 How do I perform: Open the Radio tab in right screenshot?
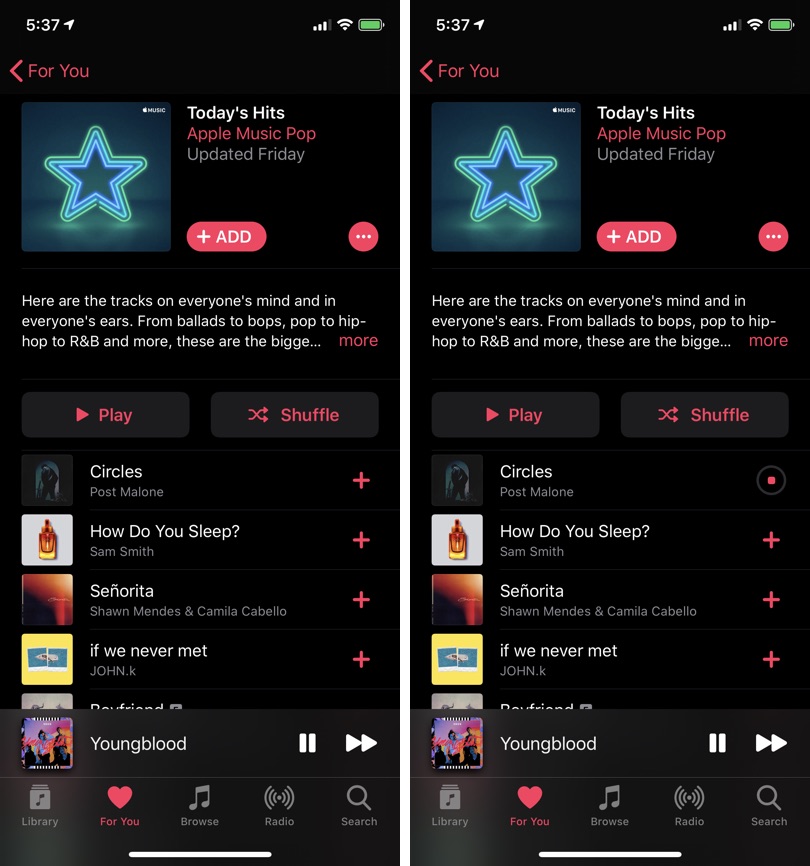[x=689, y=805]
